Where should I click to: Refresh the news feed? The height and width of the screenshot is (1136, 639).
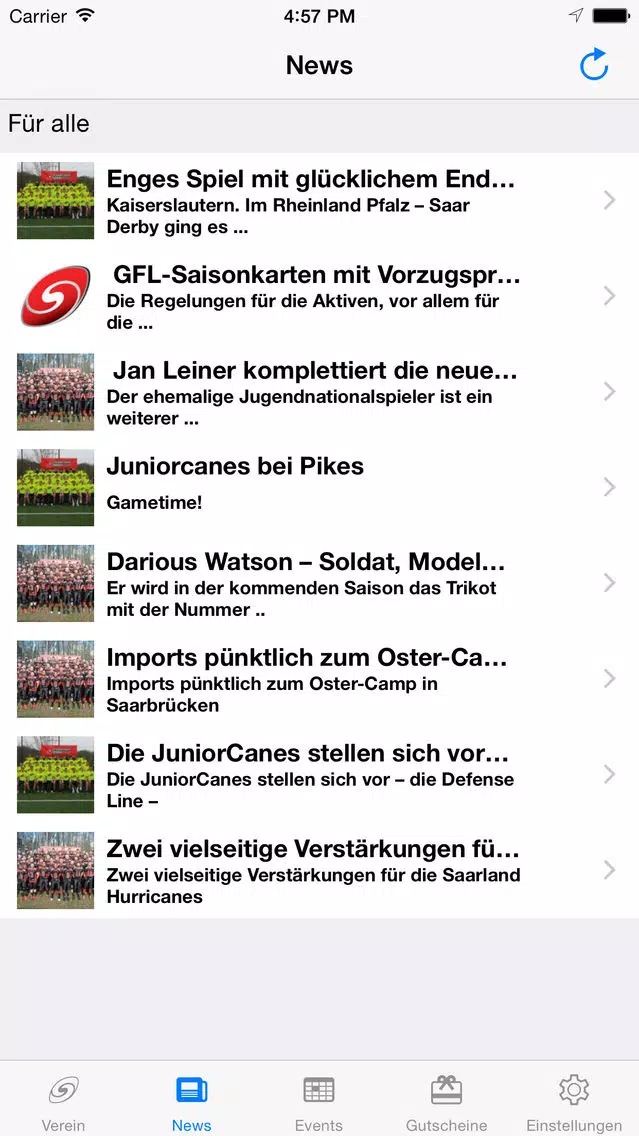(593, 65)
